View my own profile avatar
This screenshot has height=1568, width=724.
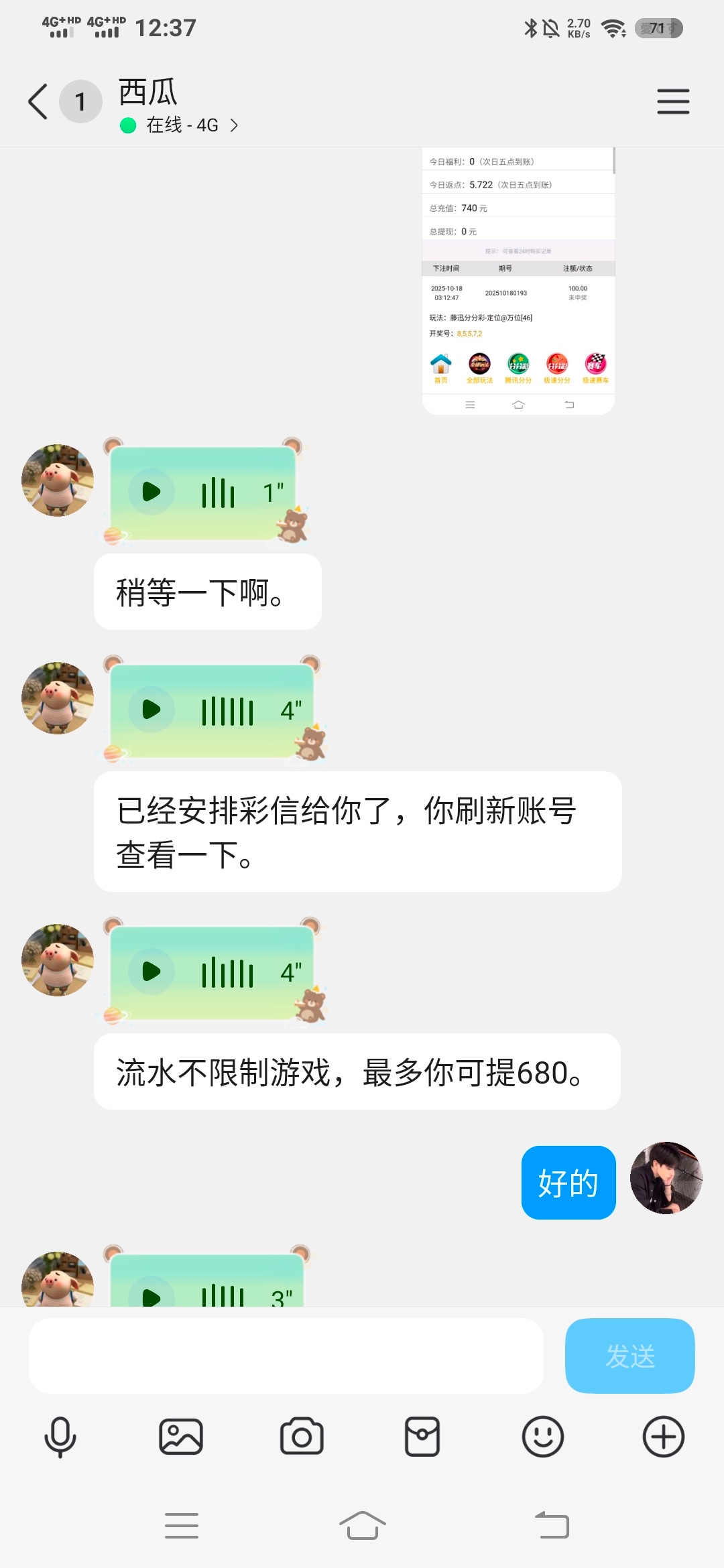click(666, 1178)
